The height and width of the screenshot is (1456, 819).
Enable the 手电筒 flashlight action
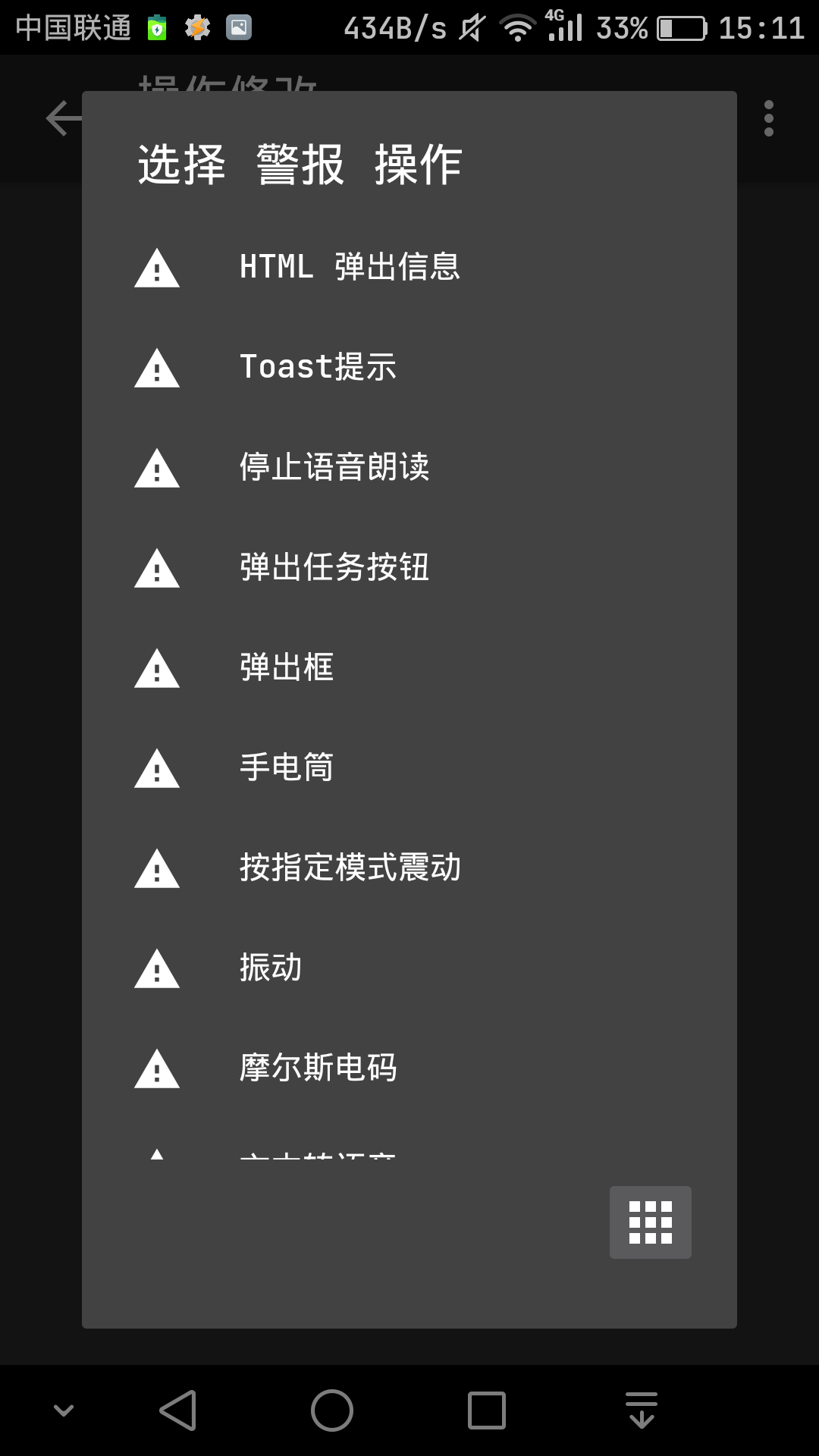coord(286,768)
